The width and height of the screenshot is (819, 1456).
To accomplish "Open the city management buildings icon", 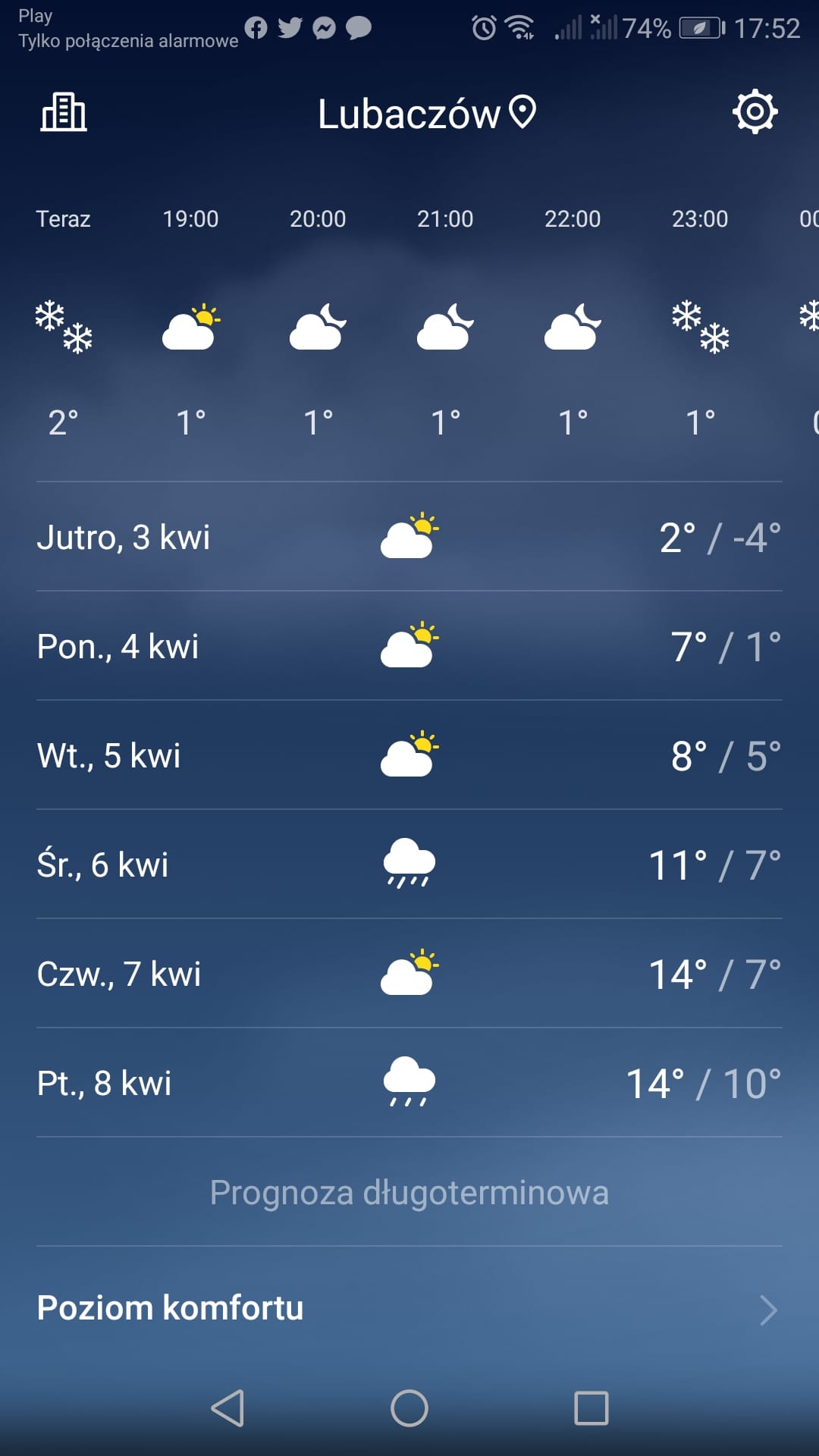I will pyautogui.click(x=64, y=113).
